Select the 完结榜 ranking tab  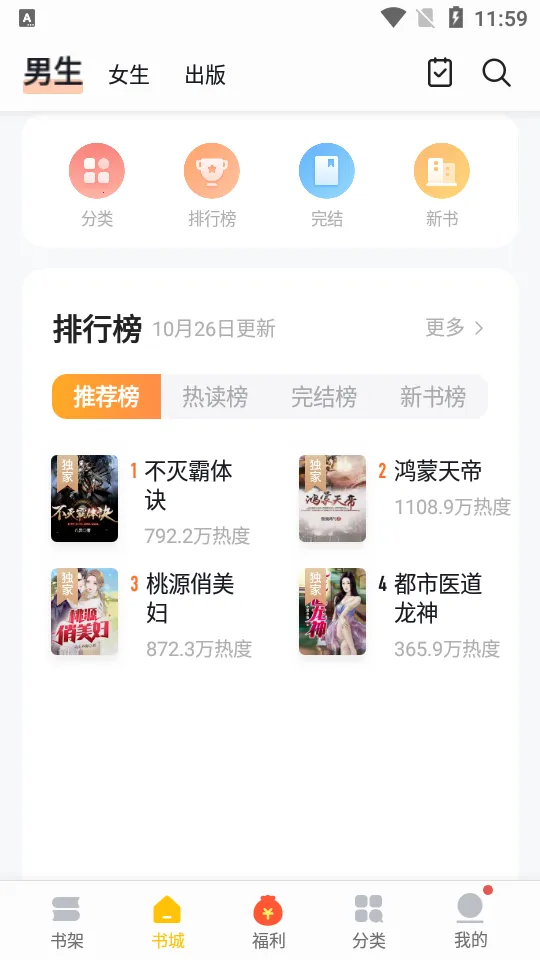(324, 397)
